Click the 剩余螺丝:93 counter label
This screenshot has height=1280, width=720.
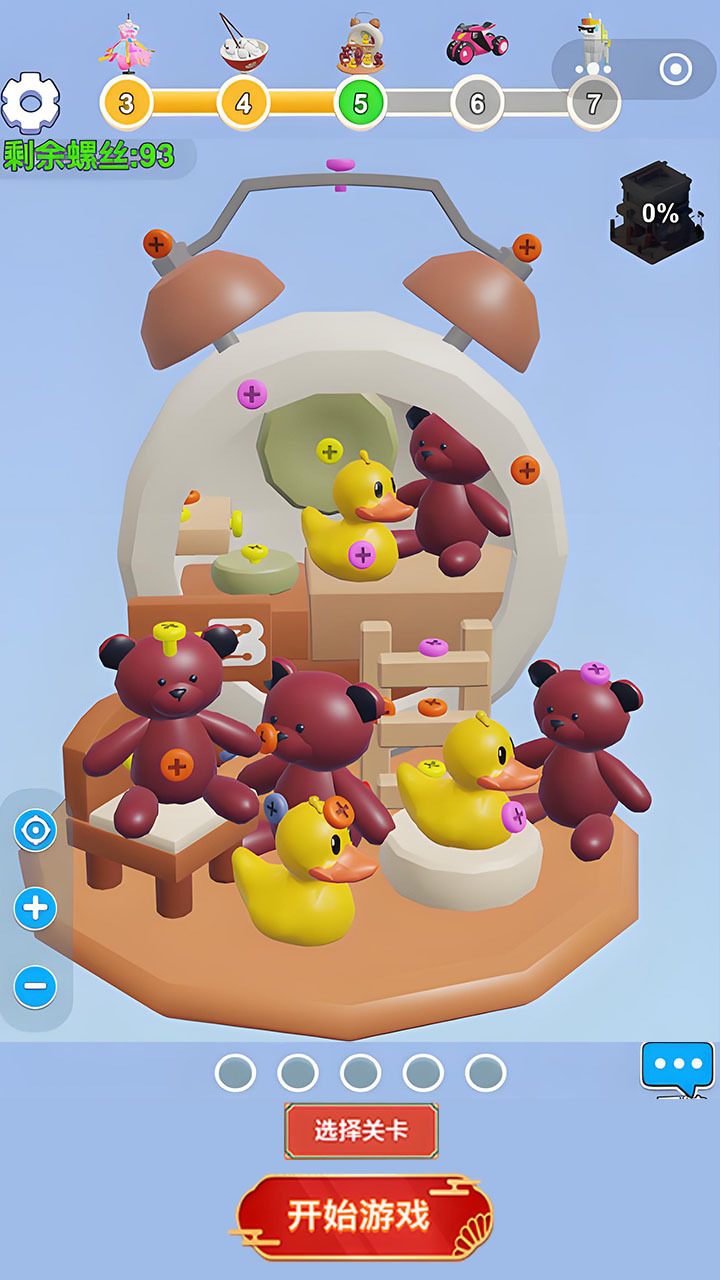point(86,153)
